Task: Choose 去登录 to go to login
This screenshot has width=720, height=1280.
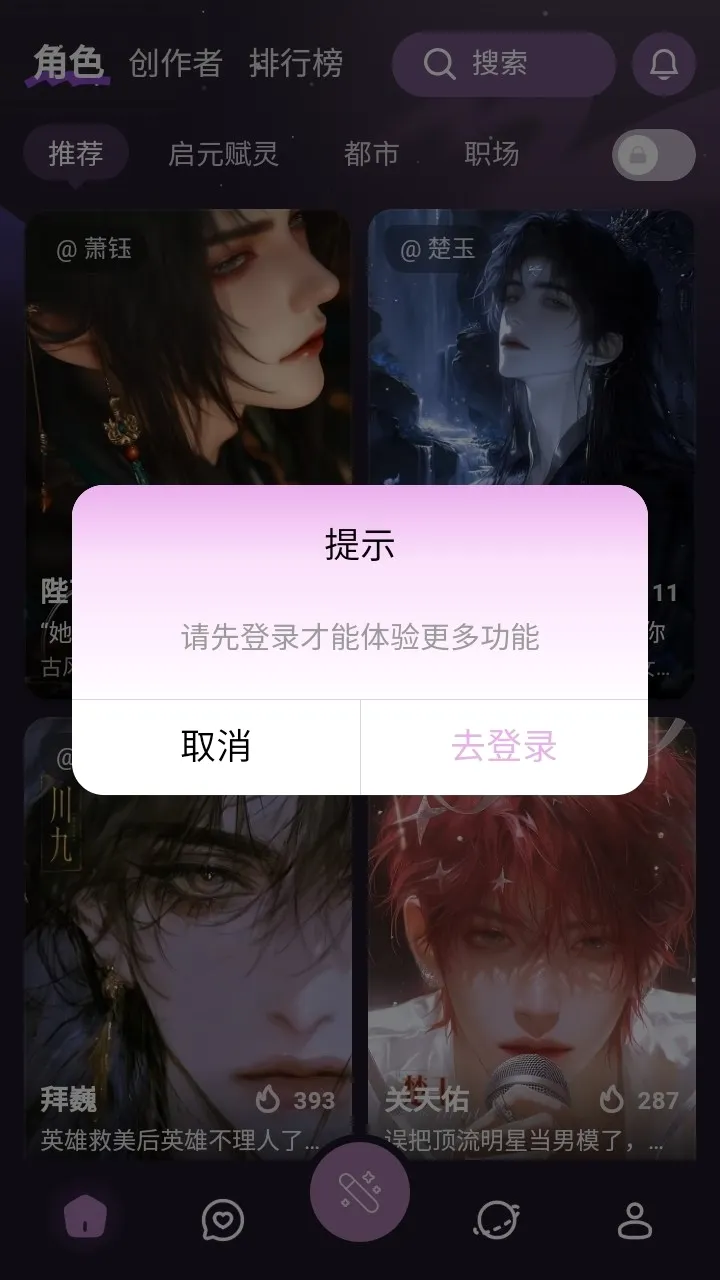Action: click(x=504, y=747)
